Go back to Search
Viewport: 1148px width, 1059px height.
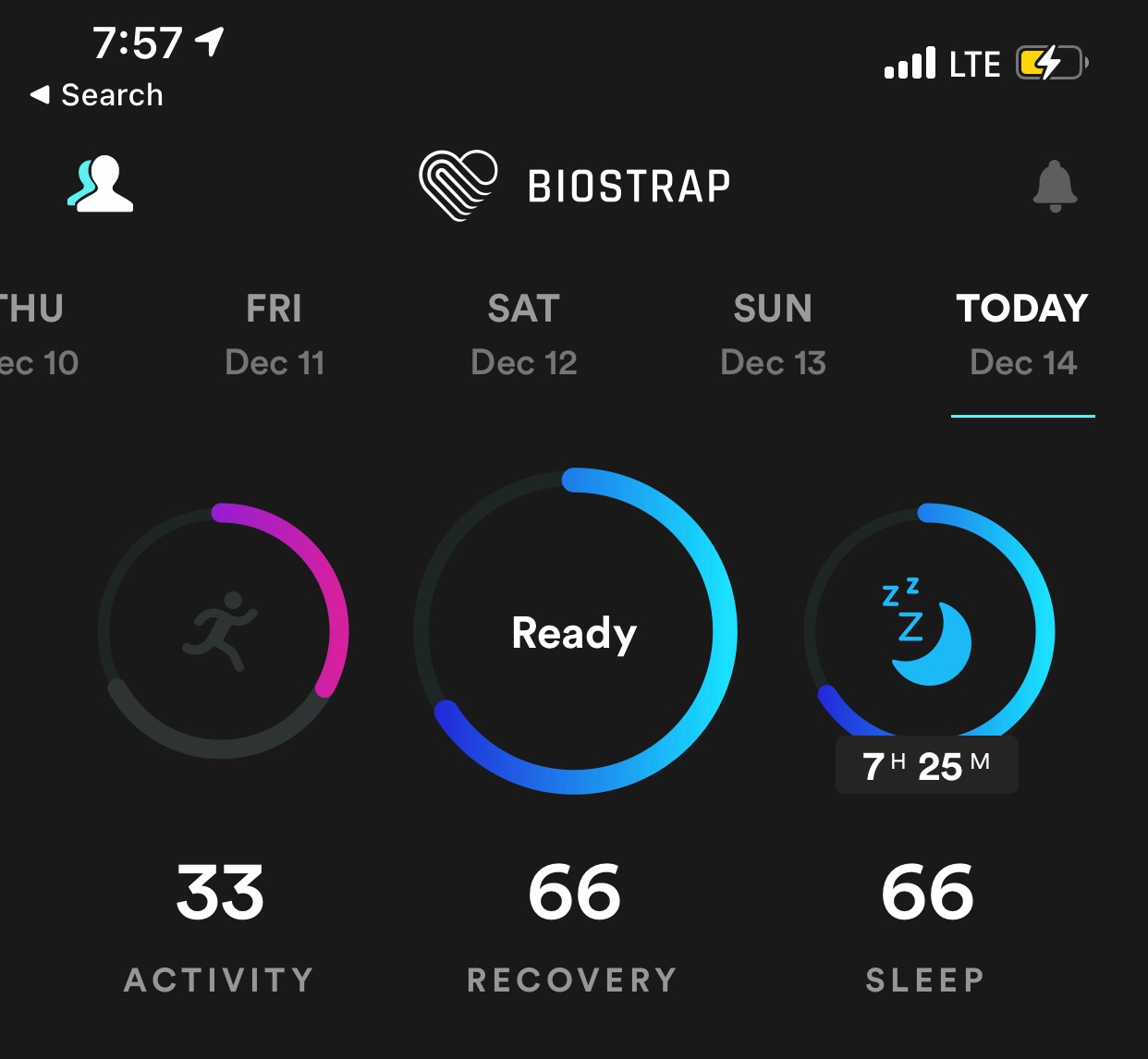coord(97,94)
